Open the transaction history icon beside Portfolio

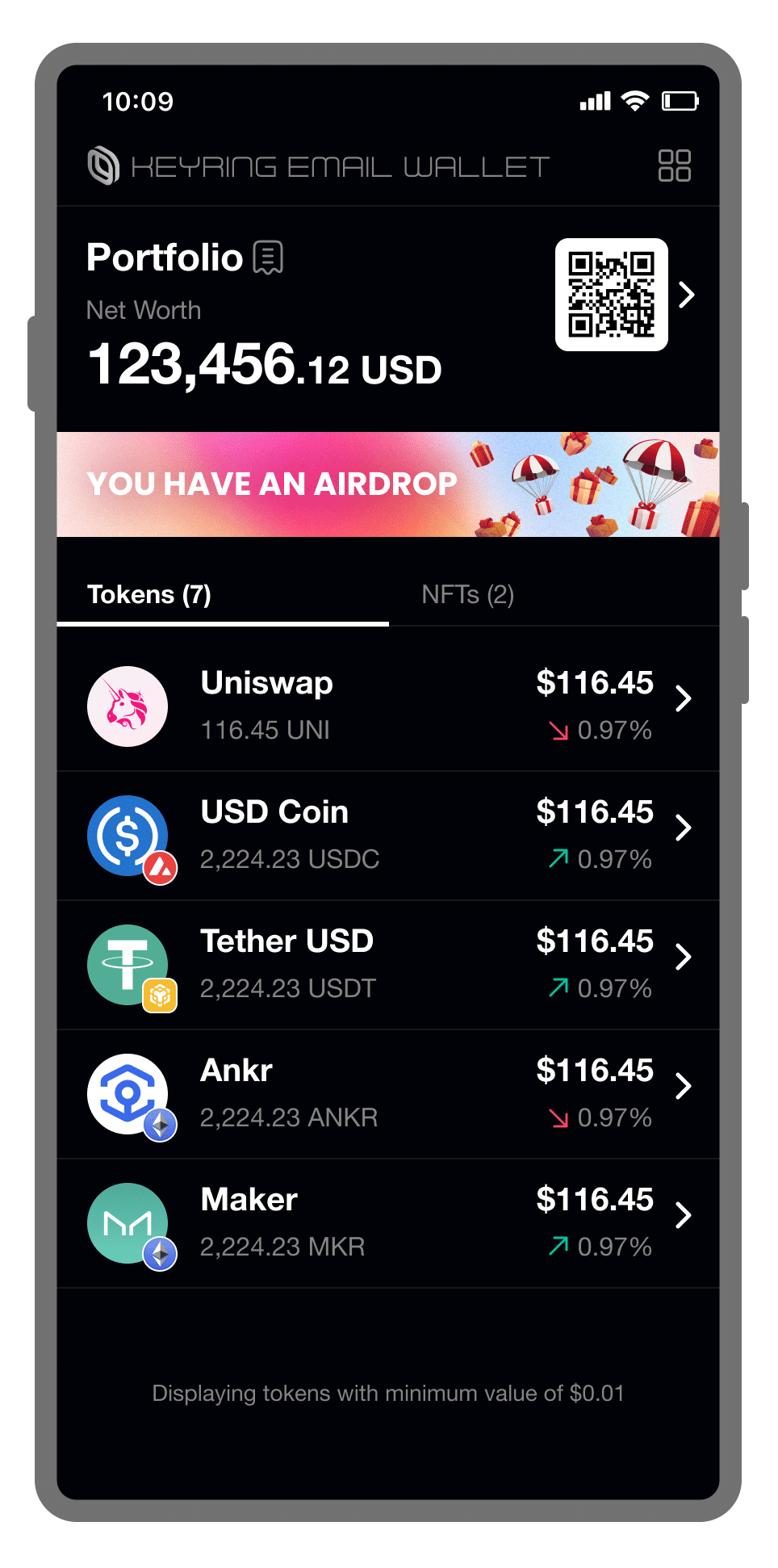point(268,258)
